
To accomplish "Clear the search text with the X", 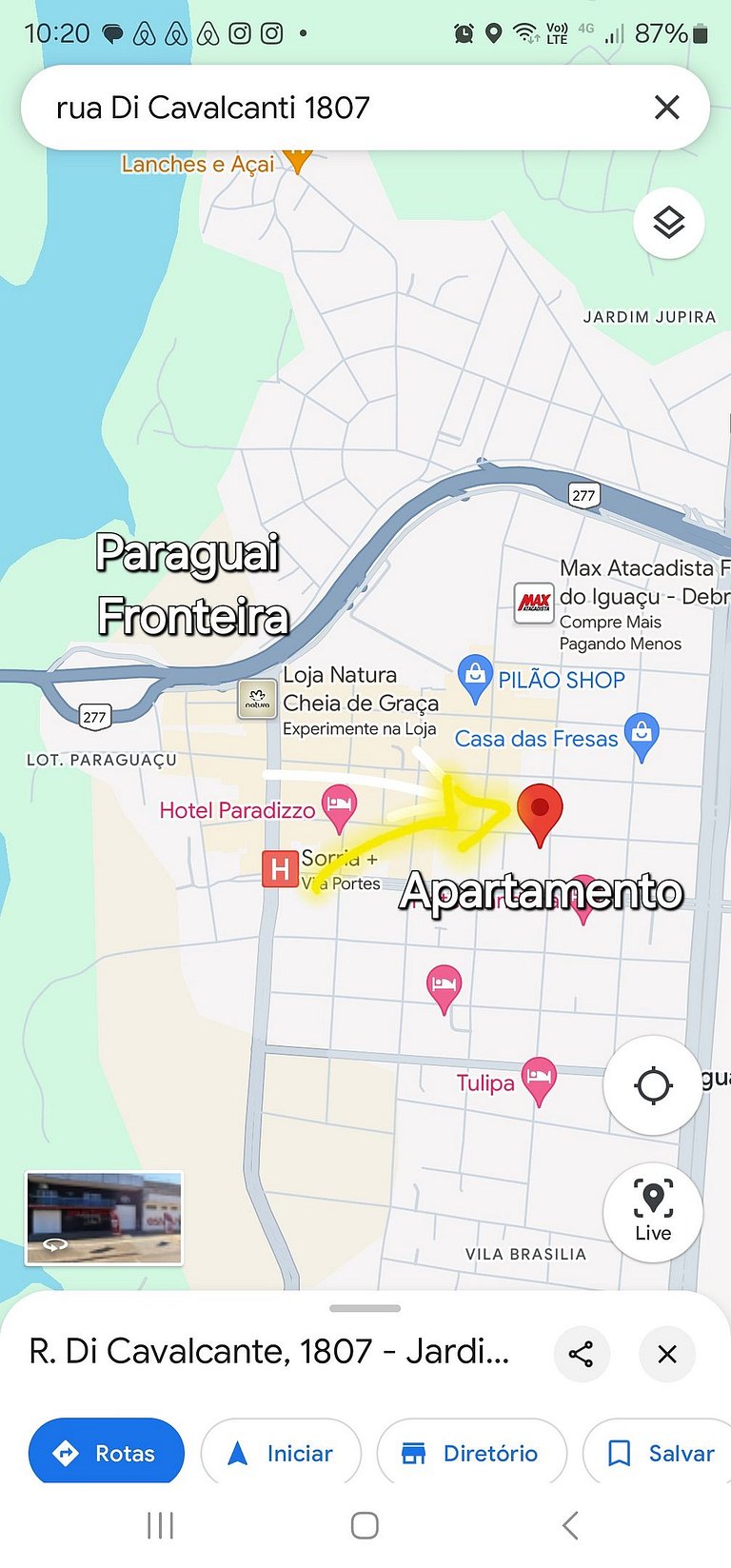I will [666, 108].
